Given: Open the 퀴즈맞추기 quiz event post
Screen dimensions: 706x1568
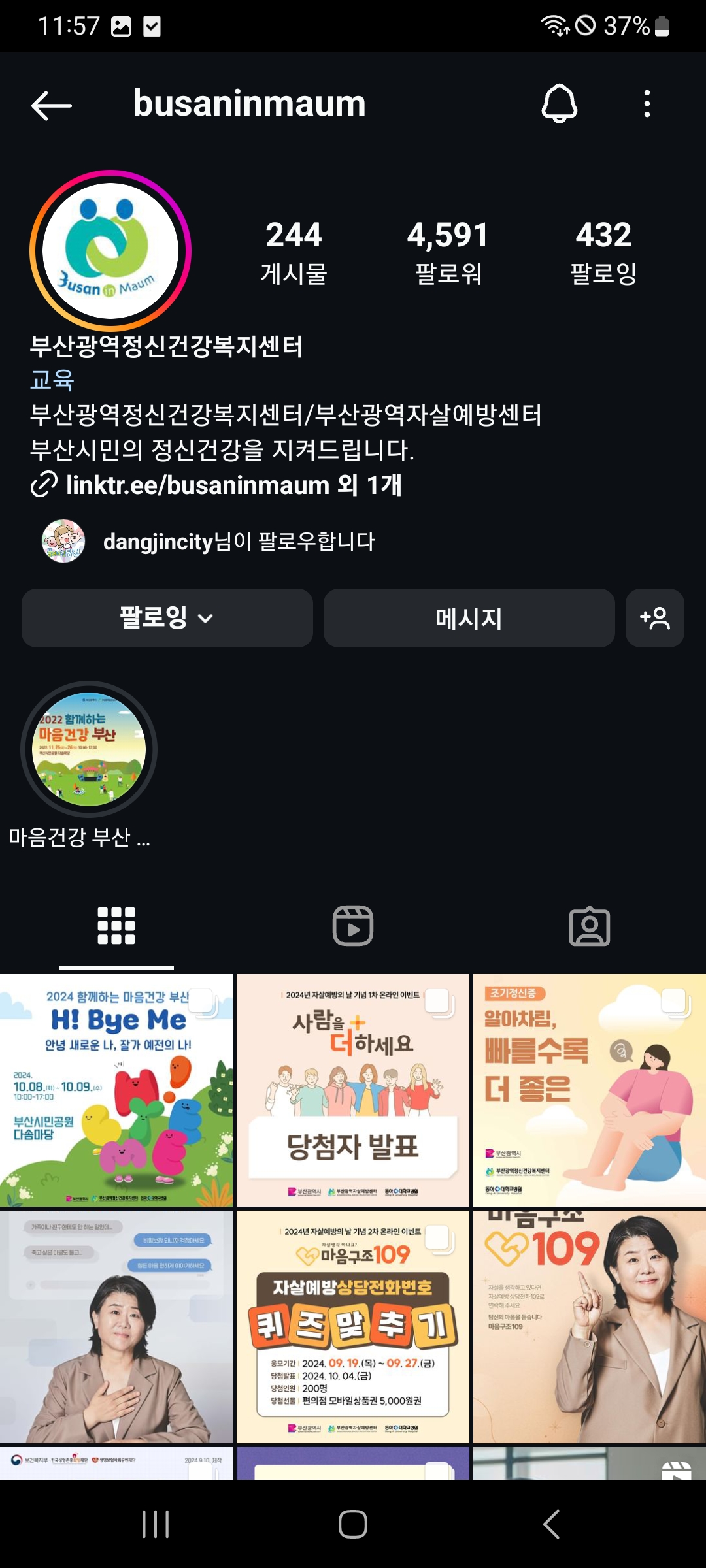Looking at the screenshot, I should [353, 1326].
